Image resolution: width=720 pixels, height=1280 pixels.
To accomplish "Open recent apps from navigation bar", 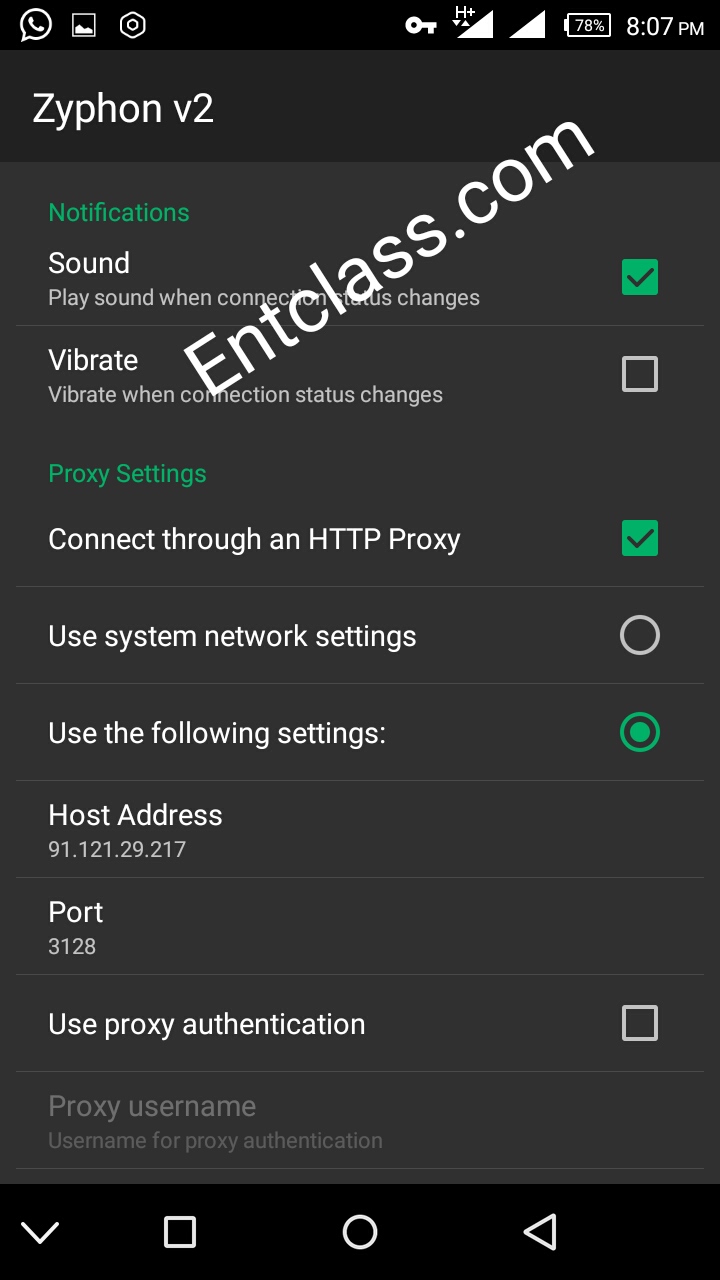I will tap(180, 1232).
